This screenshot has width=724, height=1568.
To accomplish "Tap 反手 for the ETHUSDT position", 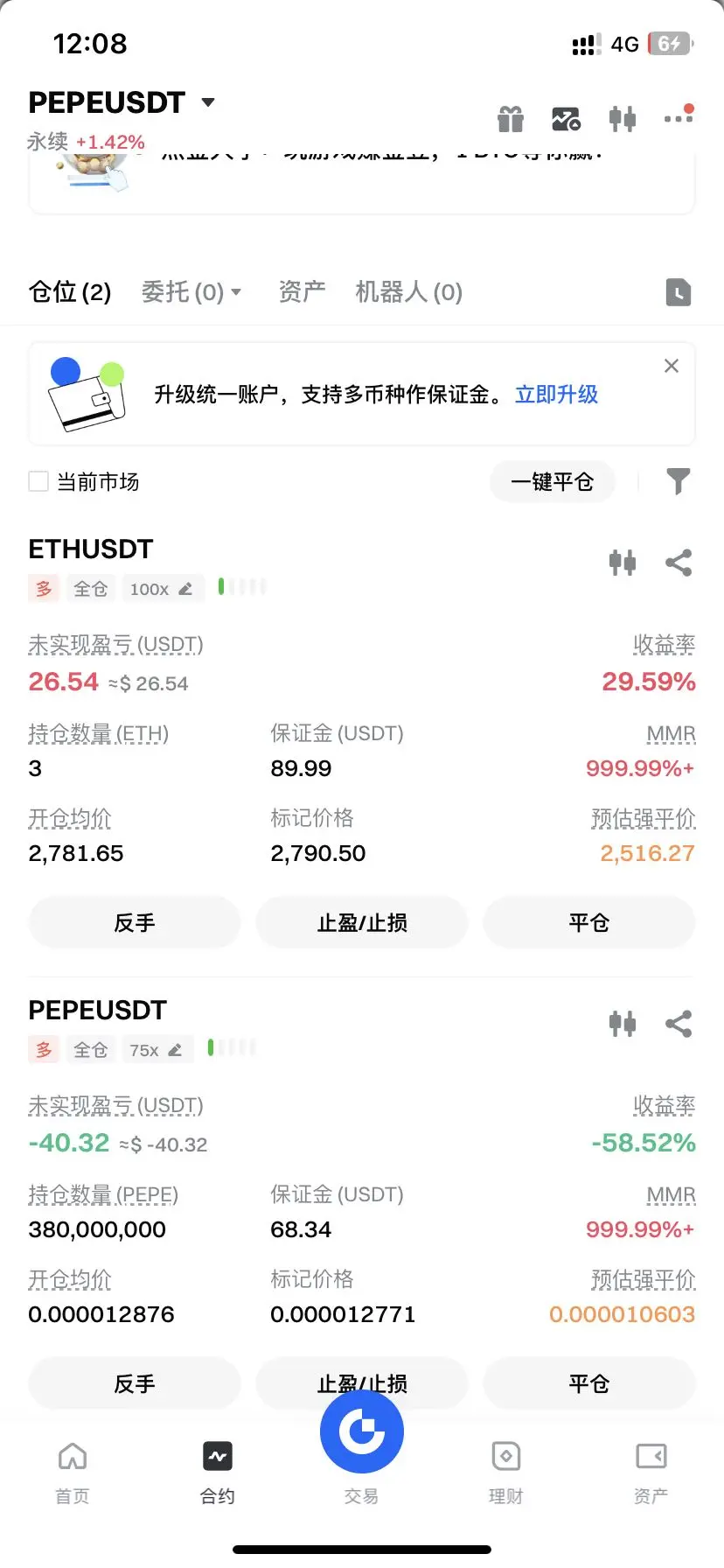I will tap(134, 922).
